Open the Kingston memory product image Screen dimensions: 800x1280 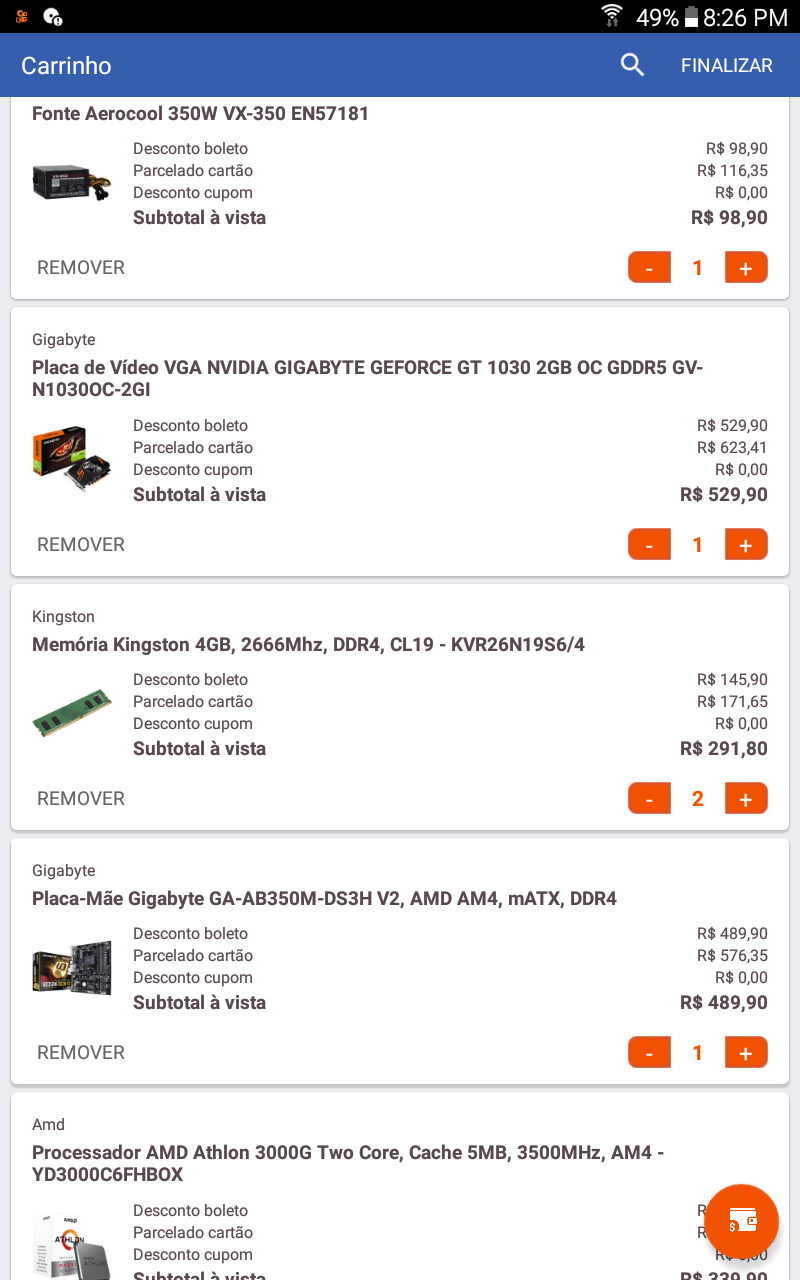(x=71, y=712)
